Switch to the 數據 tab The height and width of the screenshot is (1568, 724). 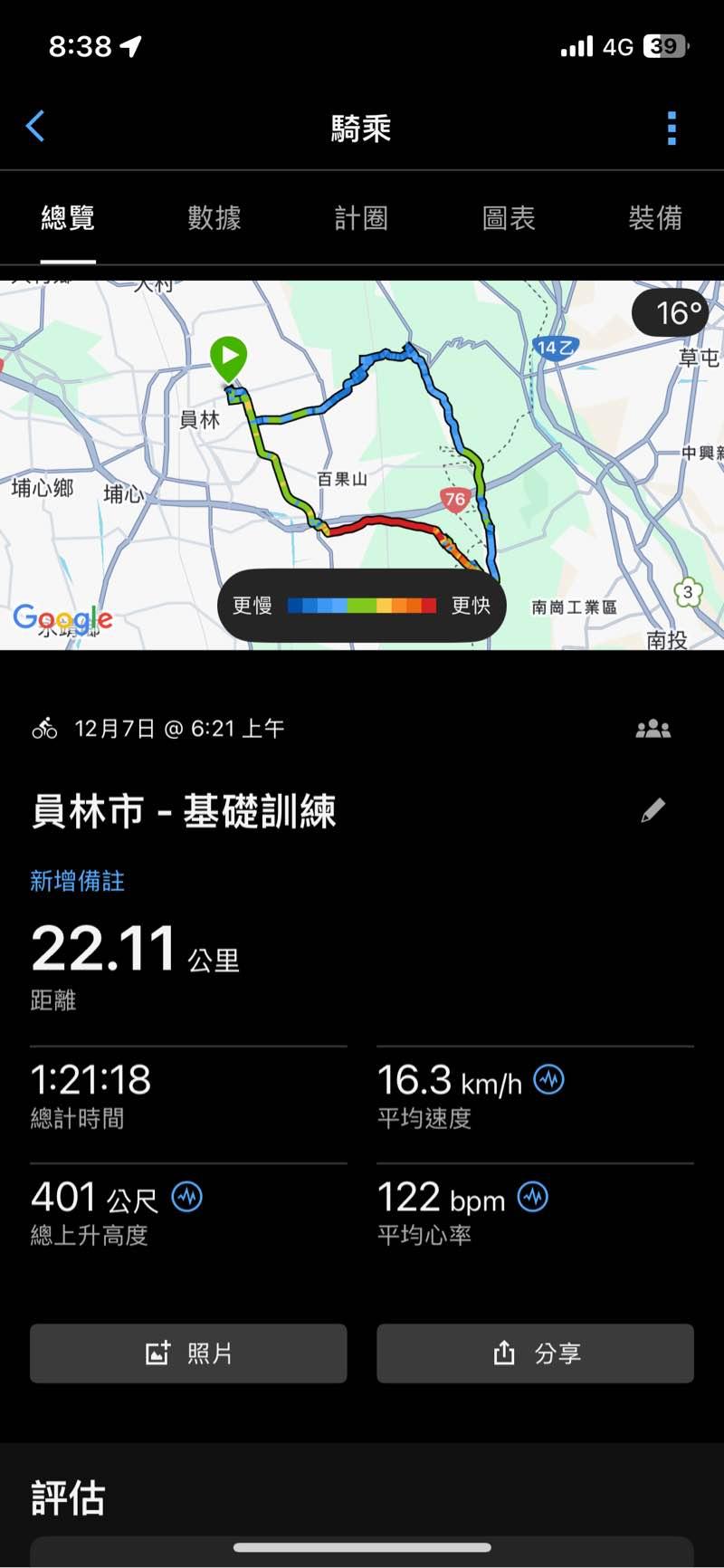coord(214,218)
